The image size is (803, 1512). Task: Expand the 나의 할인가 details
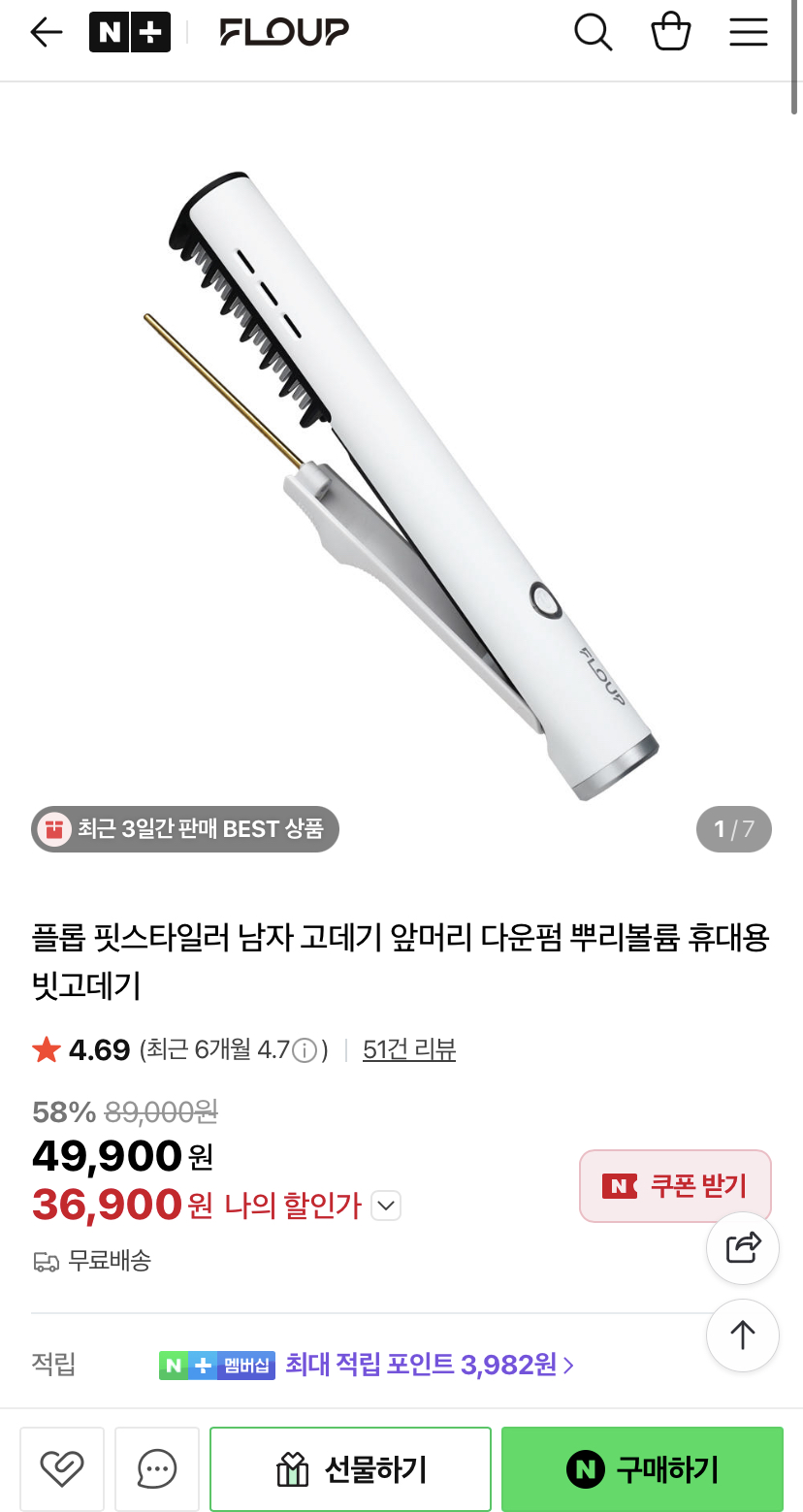click(386, 1206)
